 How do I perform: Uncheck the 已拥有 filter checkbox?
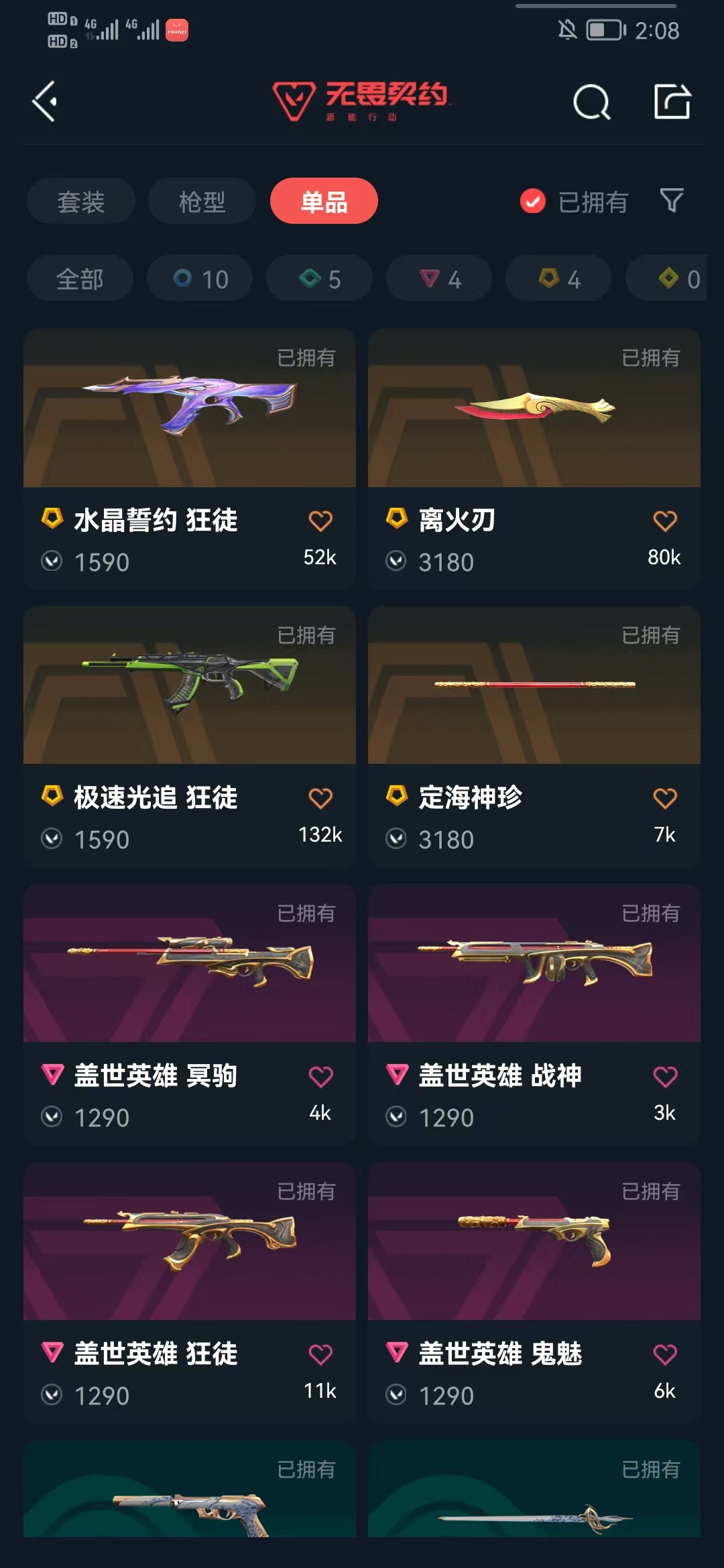point(533,201)
